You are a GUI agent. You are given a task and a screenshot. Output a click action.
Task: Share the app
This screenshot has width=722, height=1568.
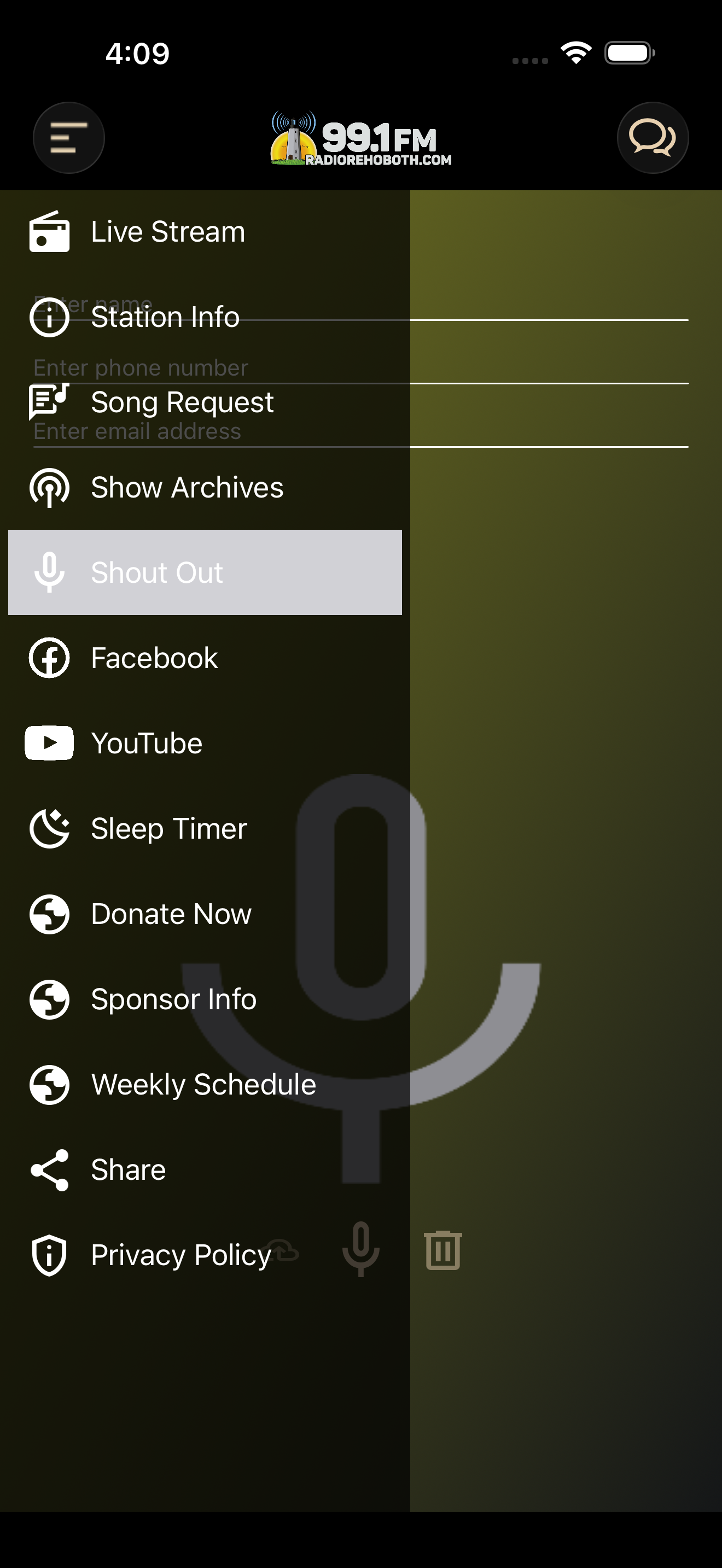click(205, 1169)
